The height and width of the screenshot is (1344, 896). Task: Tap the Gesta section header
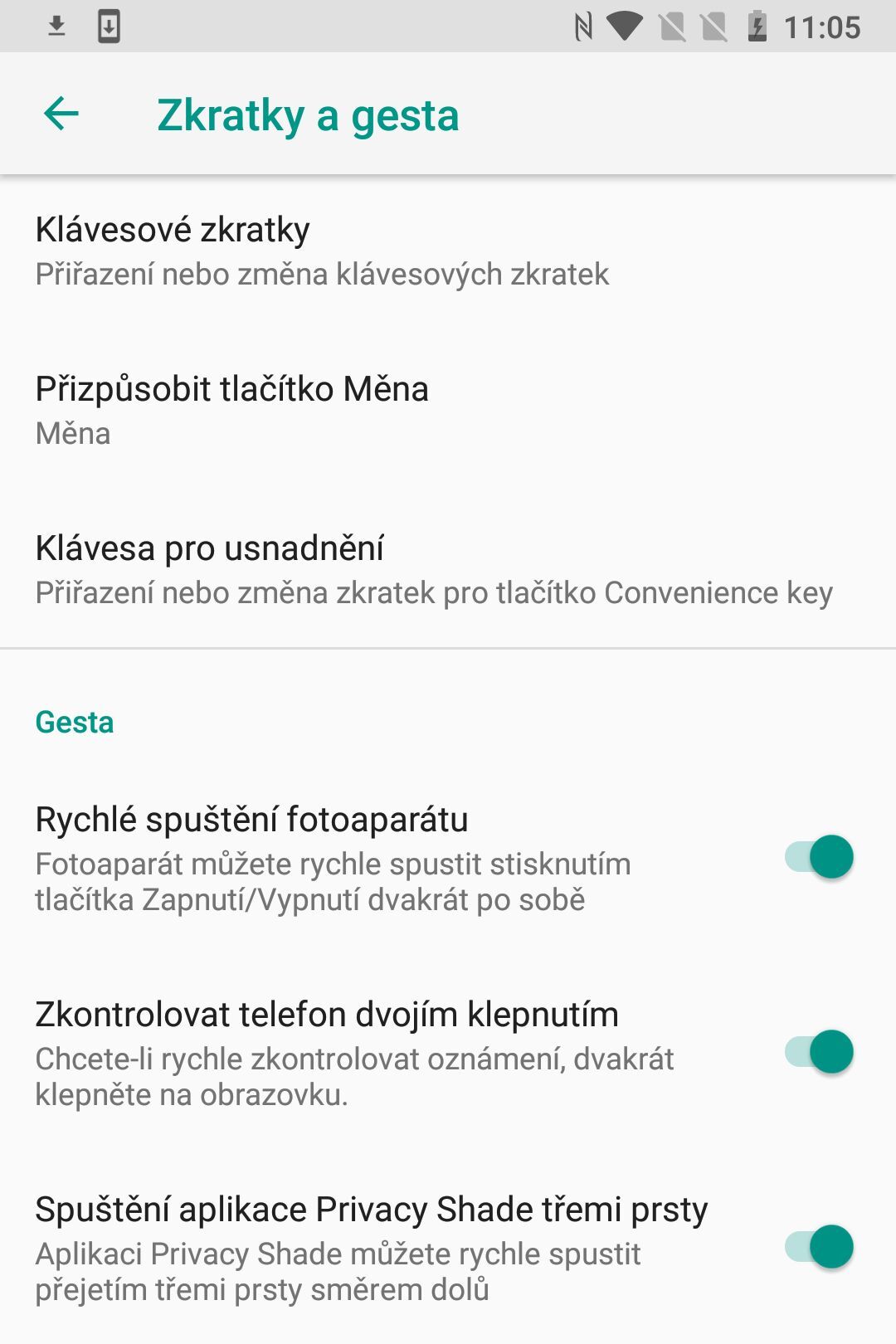(x=76, y=721)
